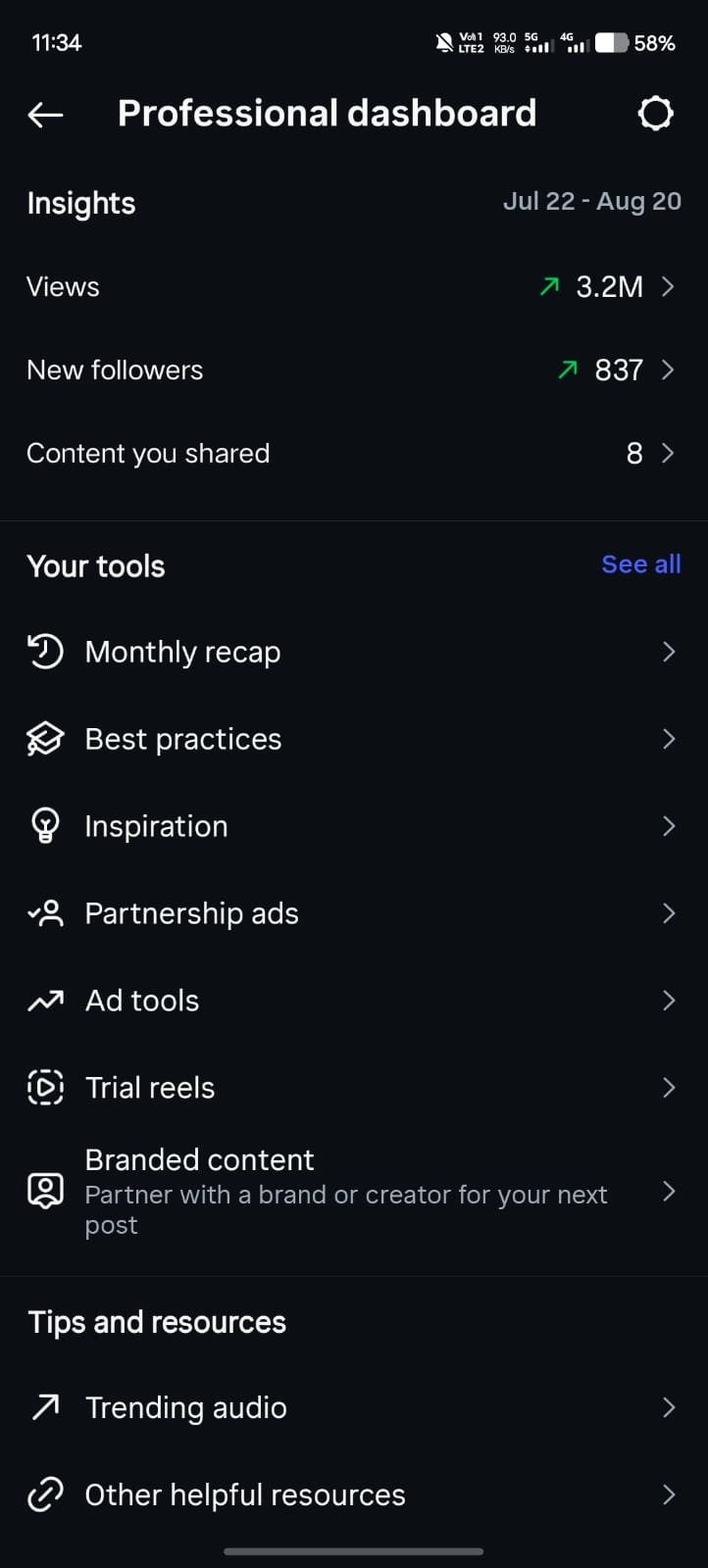Image resolution: width=708 pixels, height=1568 pixels.
Task: Open Content you shared
Action: 354,454
